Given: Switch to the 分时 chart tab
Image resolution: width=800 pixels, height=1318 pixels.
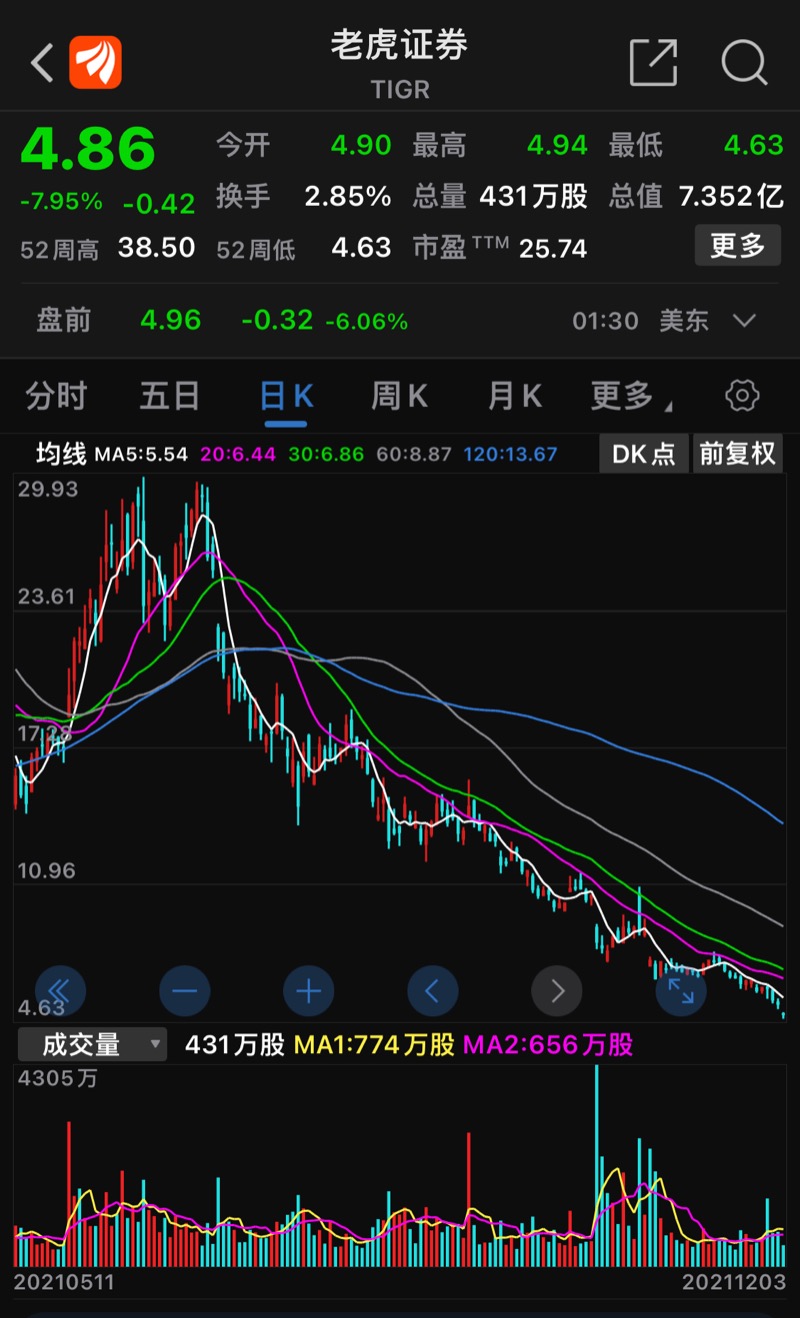Looking at the screenshot, I should coord(56,396).
